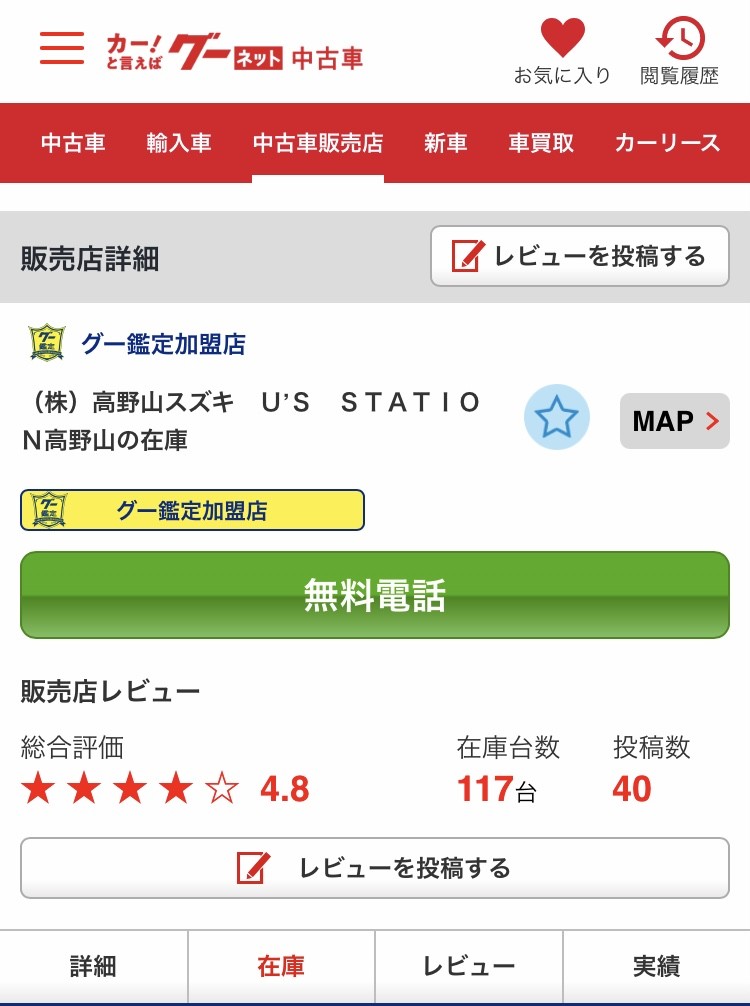Add this dealer to favorites with star icon
750x1006 pixels.
pyautogui.click(x=557, y=418)
